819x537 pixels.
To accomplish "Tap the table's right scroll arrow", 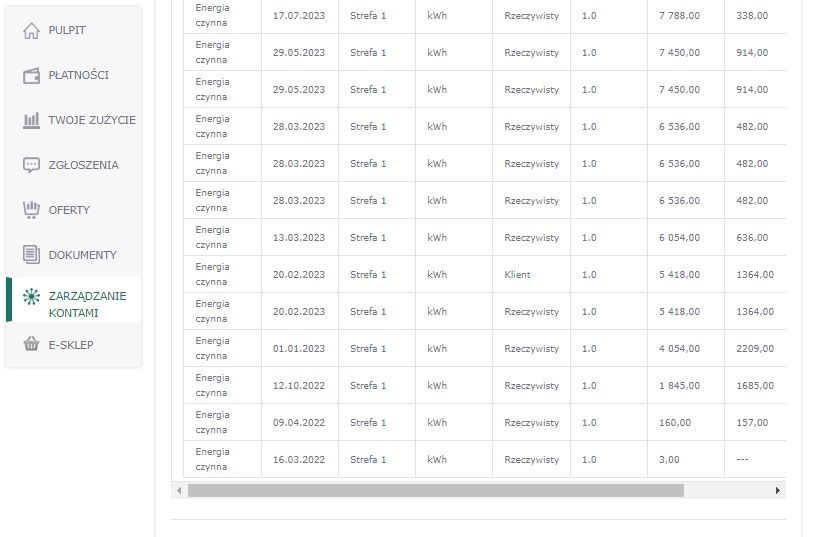I will [778, 491].
